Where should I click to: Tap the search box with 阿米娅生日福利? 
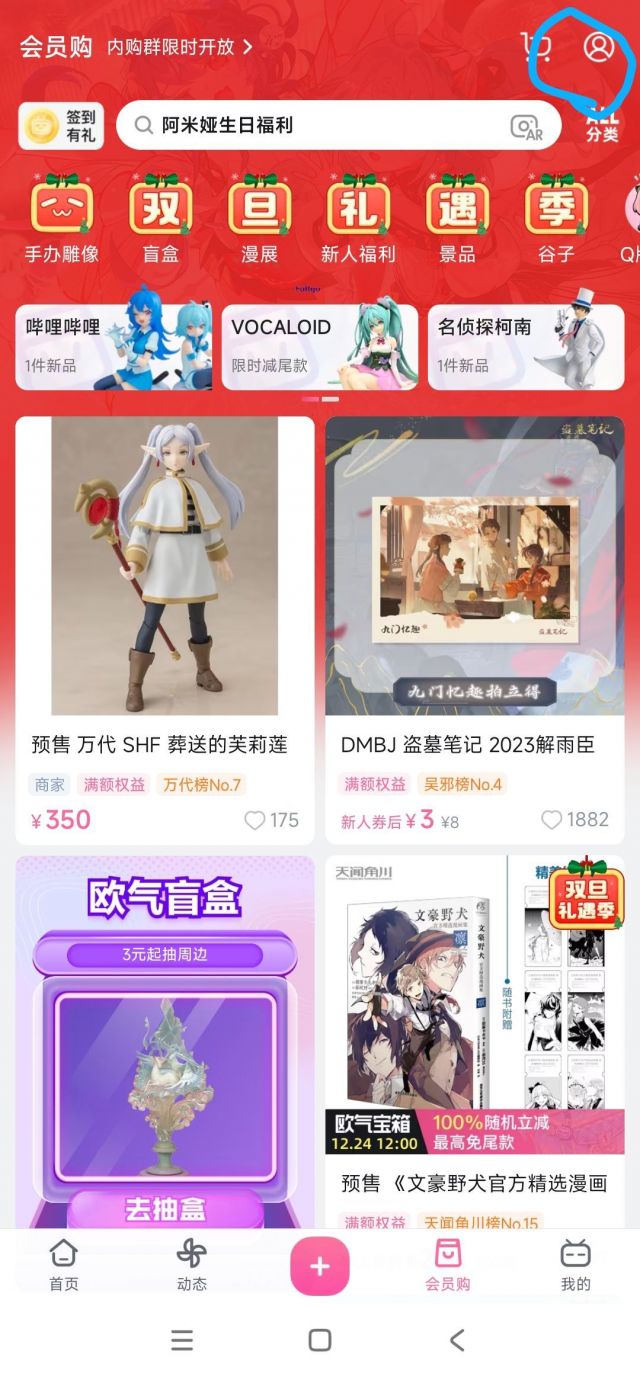(x=338, y=126)
